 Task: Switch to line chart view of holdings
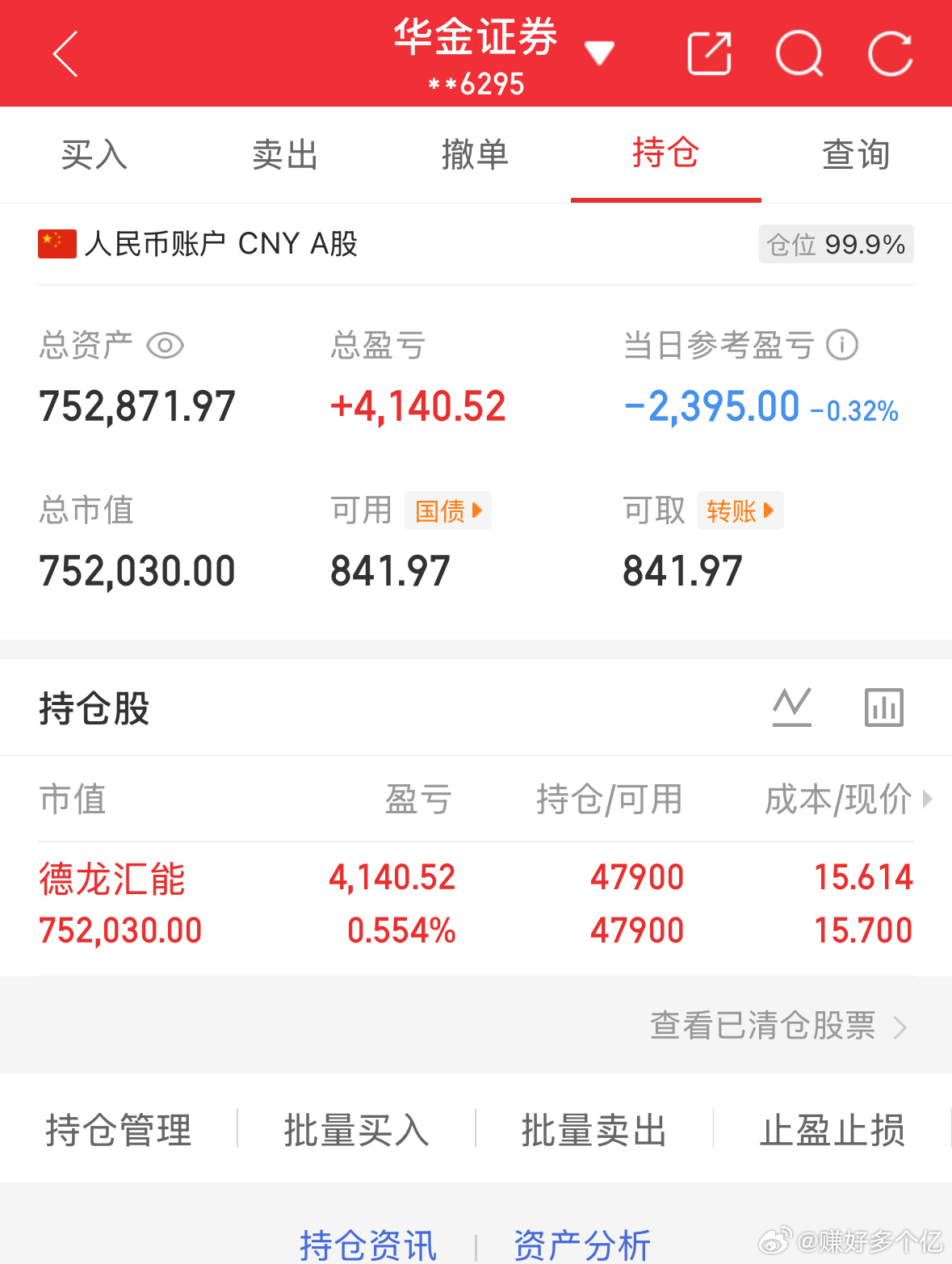[x=792, y=707]
